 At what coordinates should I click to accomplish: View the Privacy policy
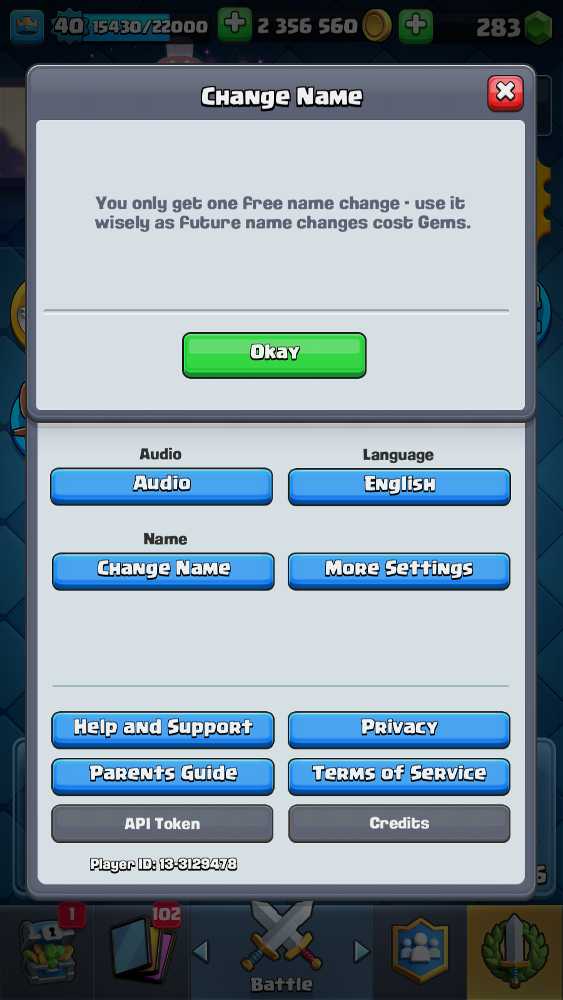point(399,730)
